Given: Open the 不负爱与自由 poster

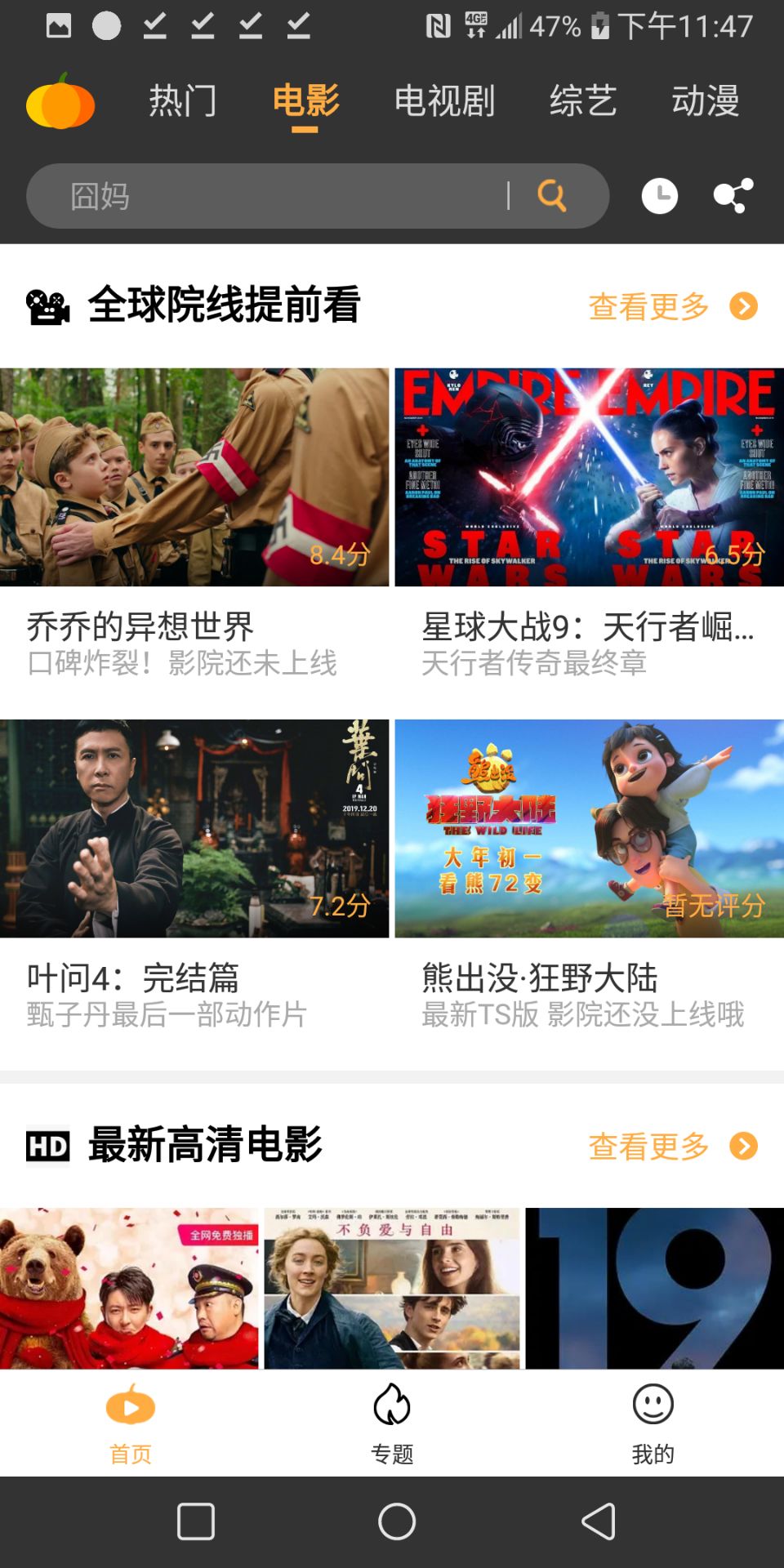Looking at the screenshot, I should click(x=392, y=1288).
